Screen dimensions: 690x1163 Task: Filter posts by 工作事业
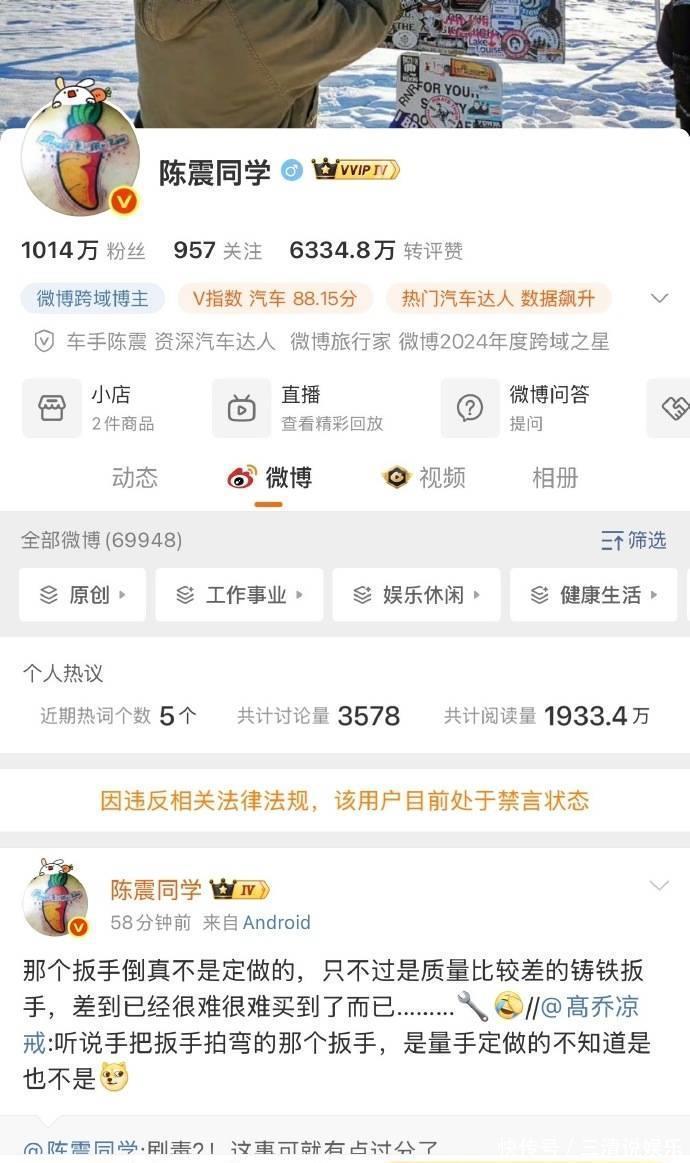tap(239, 595)
